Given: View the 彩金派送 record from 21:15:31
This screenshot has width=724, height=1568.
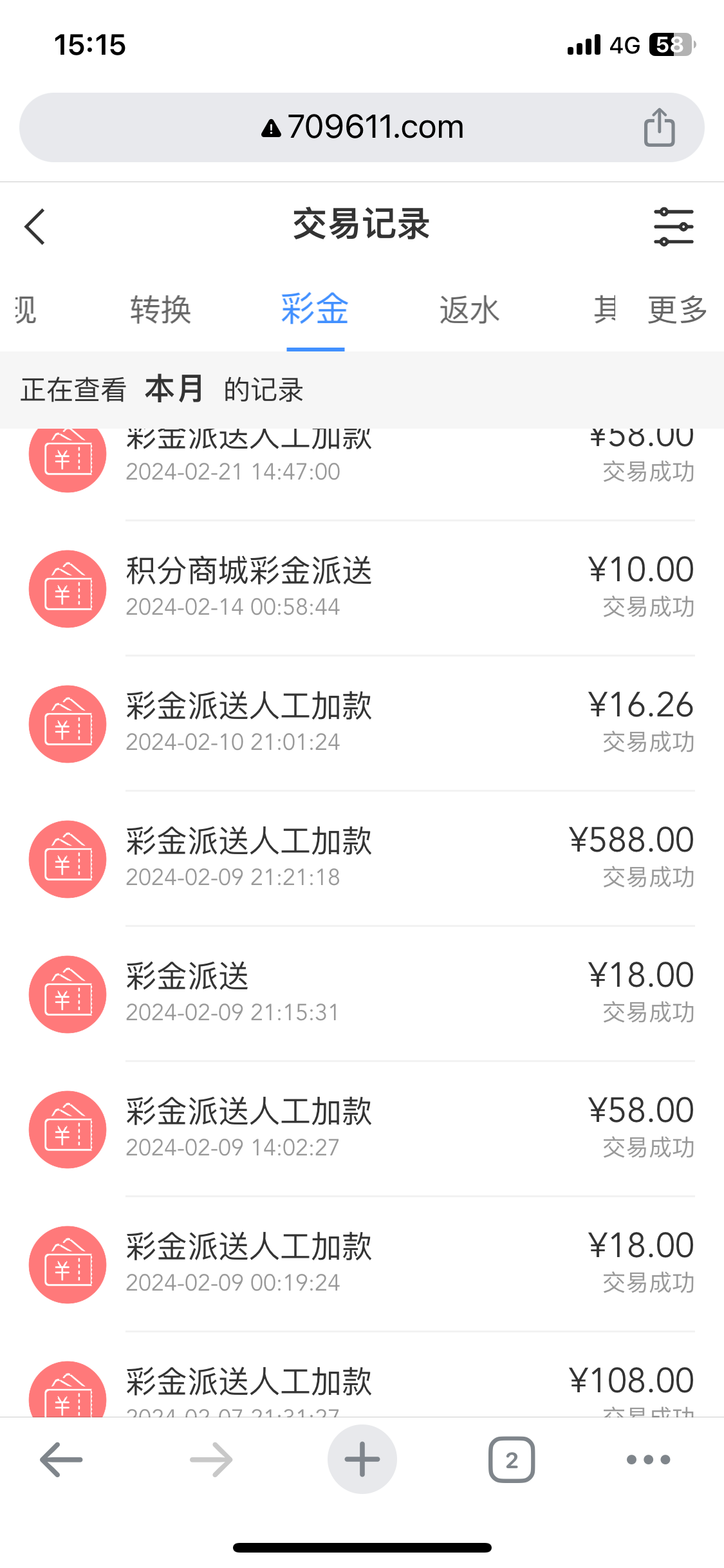Looking at the screenshot, I should click(362, 993).
